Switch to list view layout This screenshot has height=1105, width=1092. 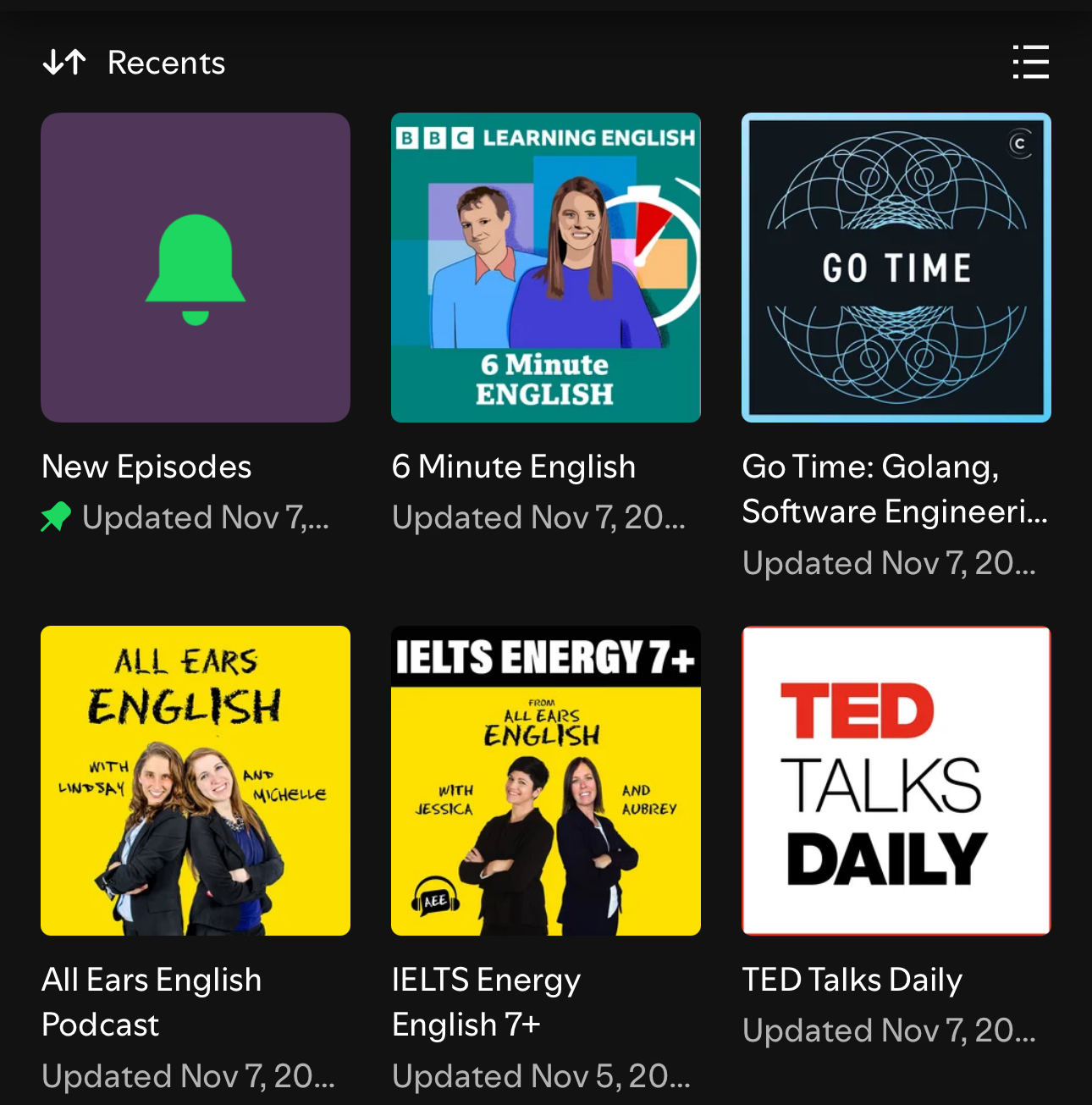[x=1030, y=63]
